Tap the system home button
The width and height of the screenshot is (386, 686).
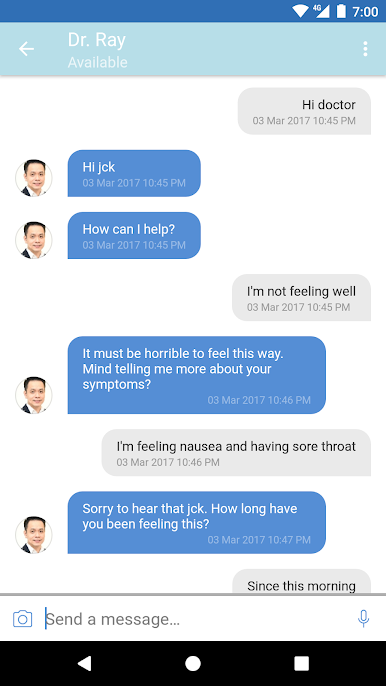pos(193,663)
